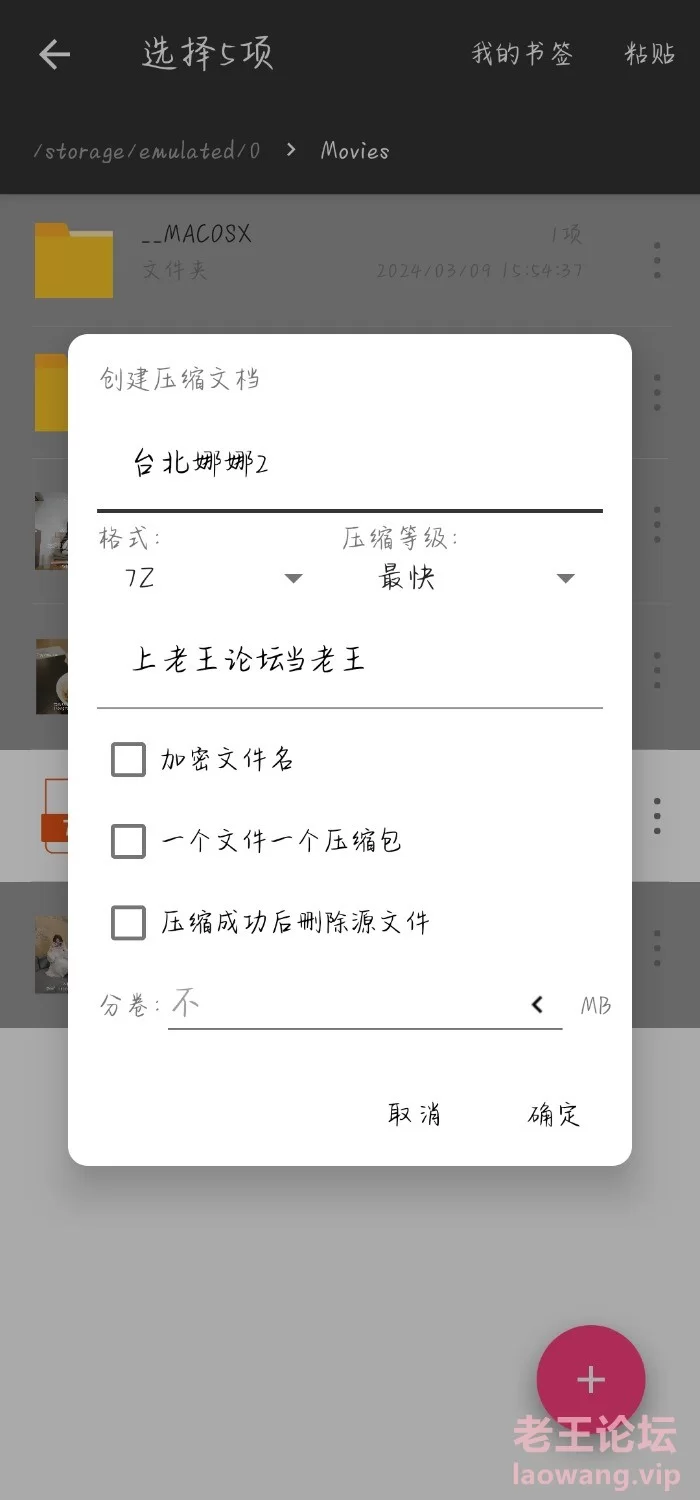Confirm archive creation with 确定
Screen dimensions: 700x1500
554,1114
